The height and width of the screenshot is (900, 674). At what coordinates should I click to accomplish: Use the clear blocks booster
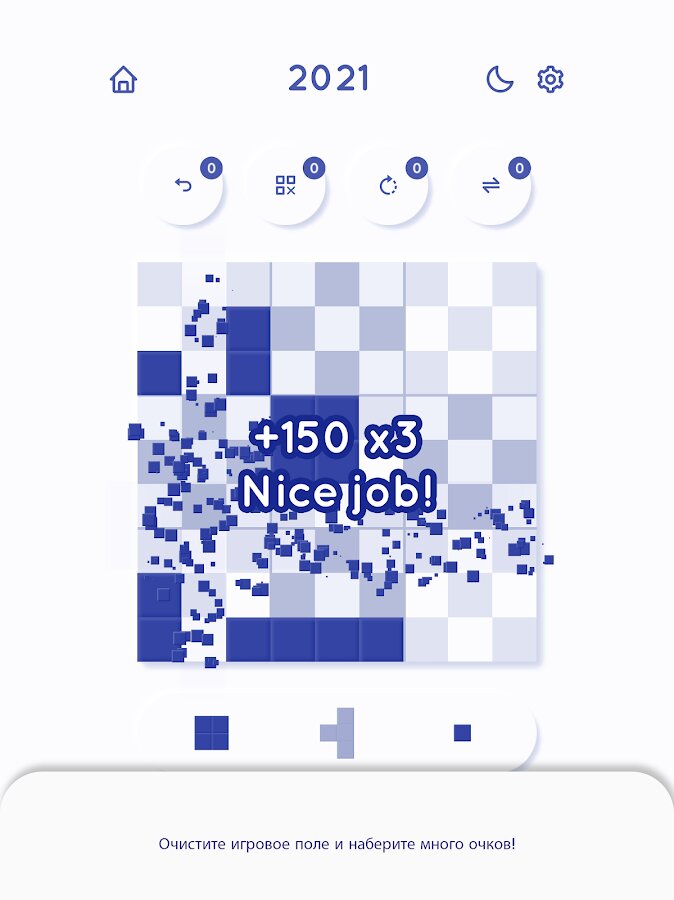pyautogui.click(x=286, y=185)
